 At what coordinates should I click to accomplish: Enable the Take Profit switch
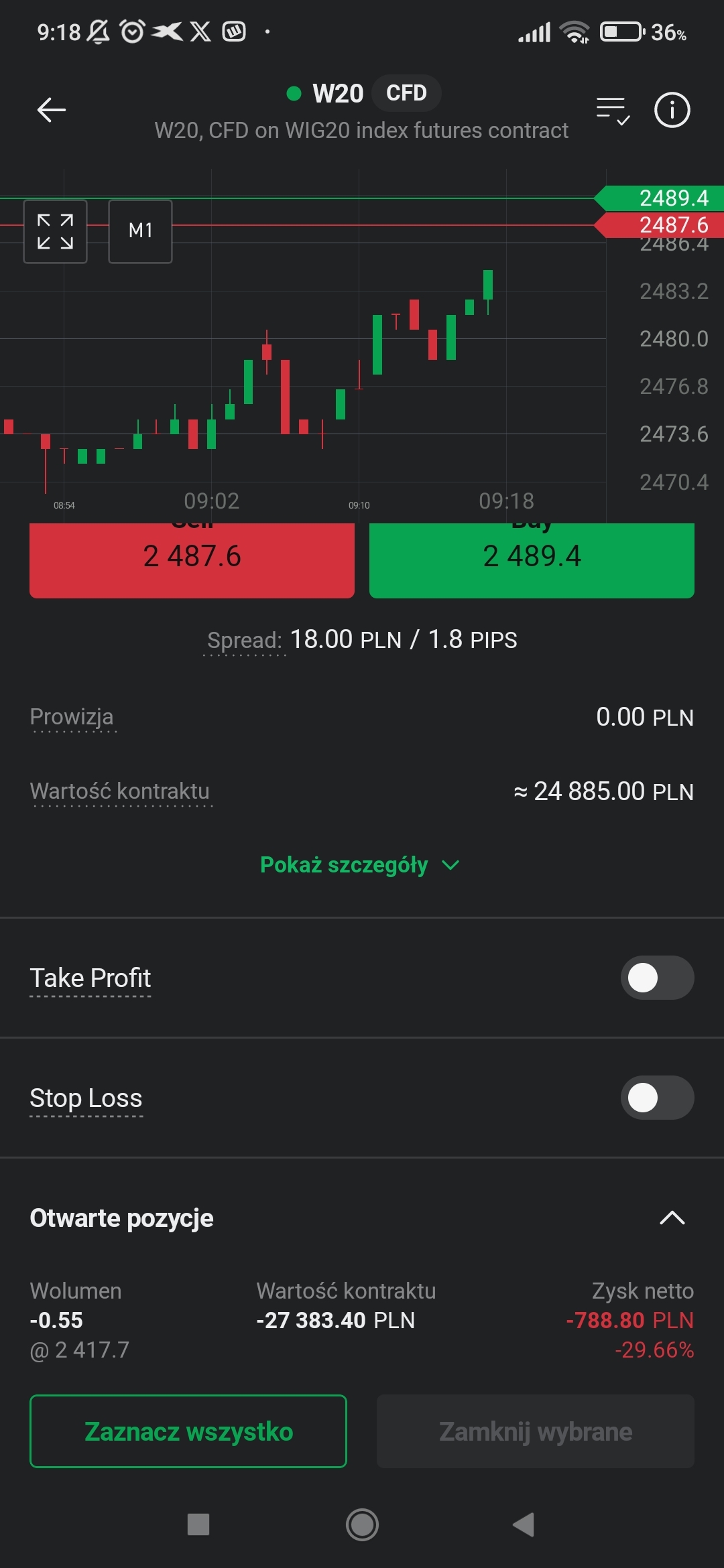656,978
